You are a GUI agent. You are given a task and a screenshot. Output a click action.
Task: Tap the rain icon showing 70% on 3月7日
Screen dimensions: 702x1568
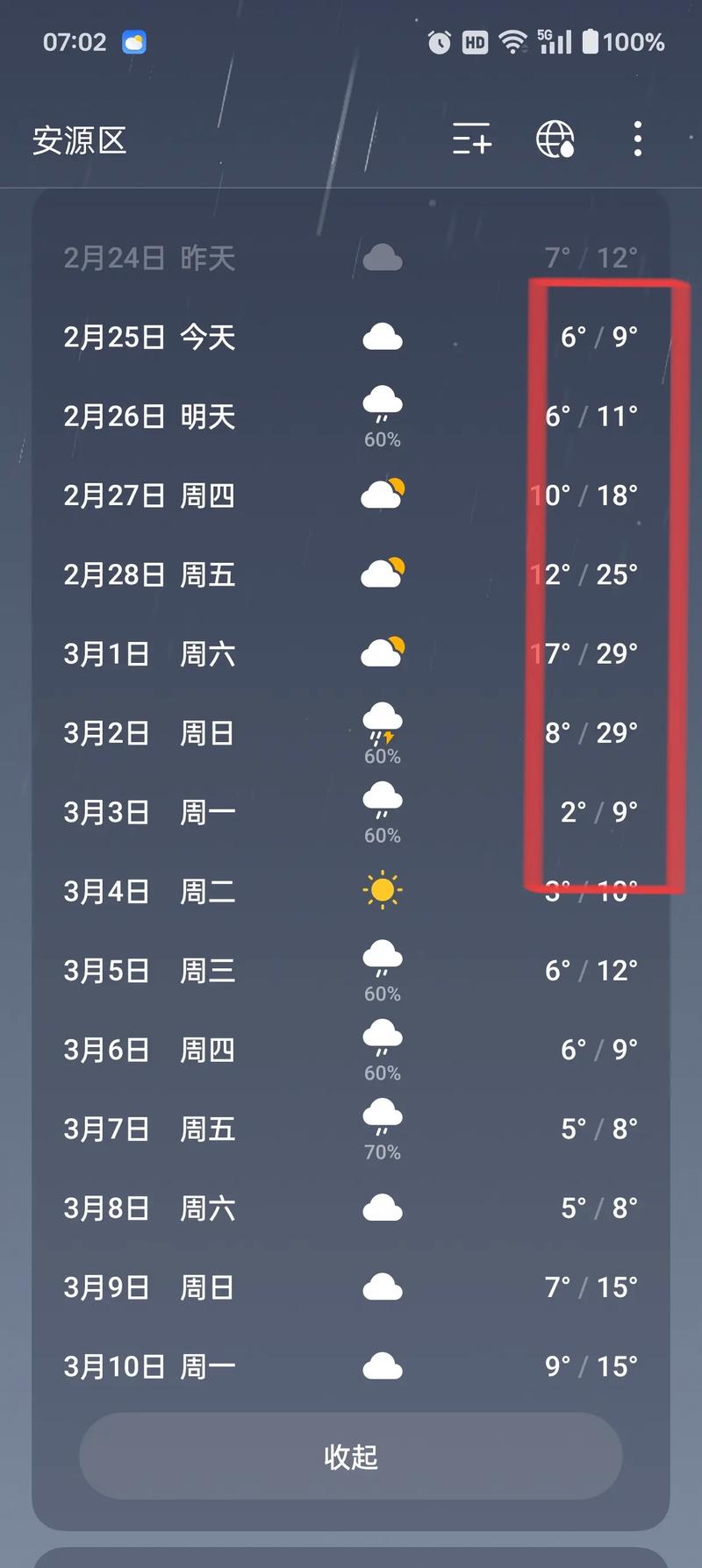point(382,1117)
